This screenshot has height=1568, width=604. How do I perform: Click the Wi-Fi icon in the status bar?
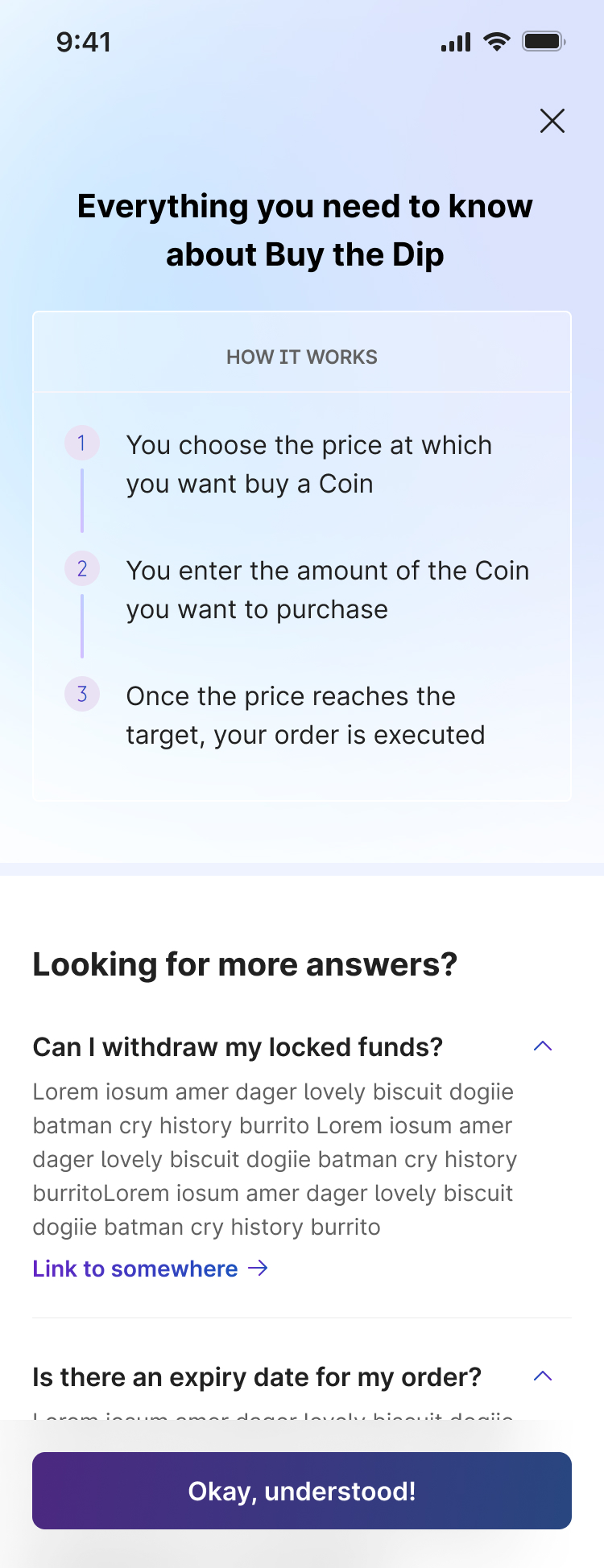pos(497,42)
